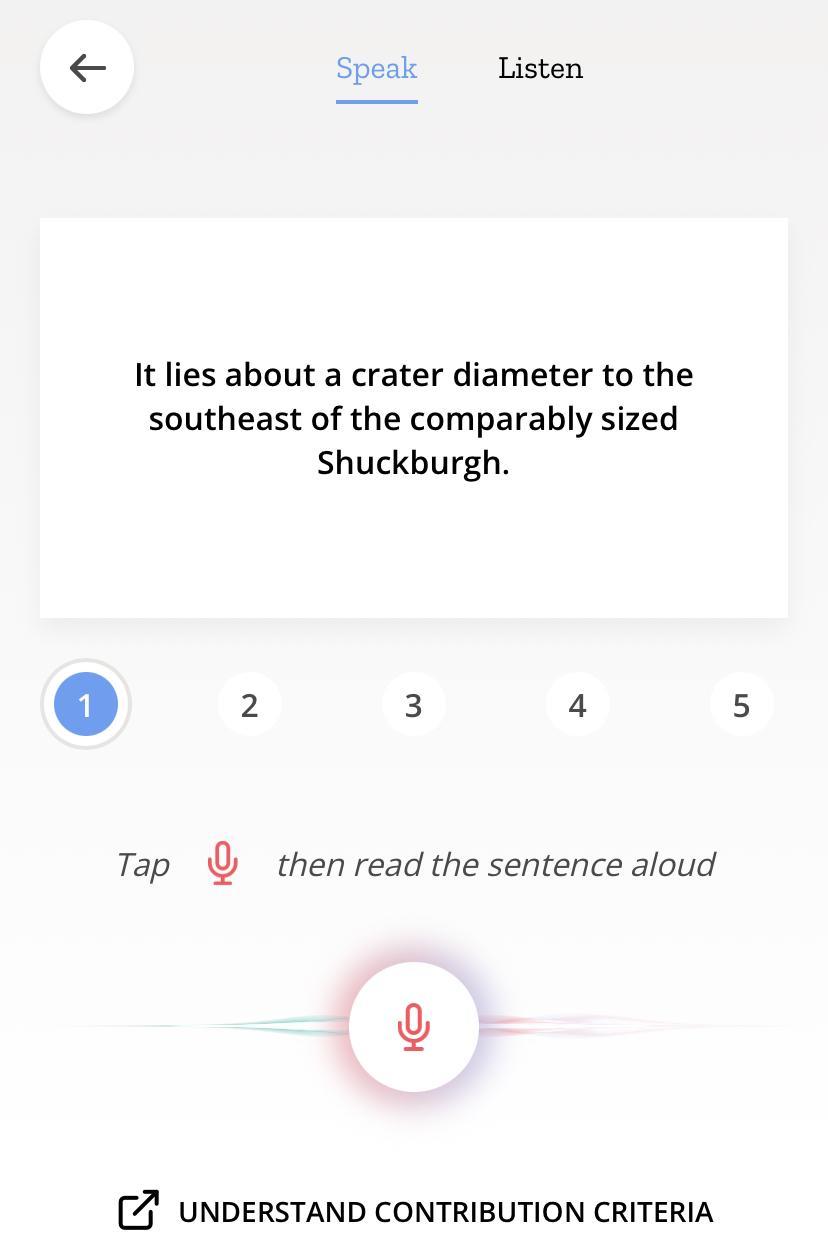The width and height of the screenshot is (828, 1253).
Task: Jump to sentence number 3
Action: (413, 705)
